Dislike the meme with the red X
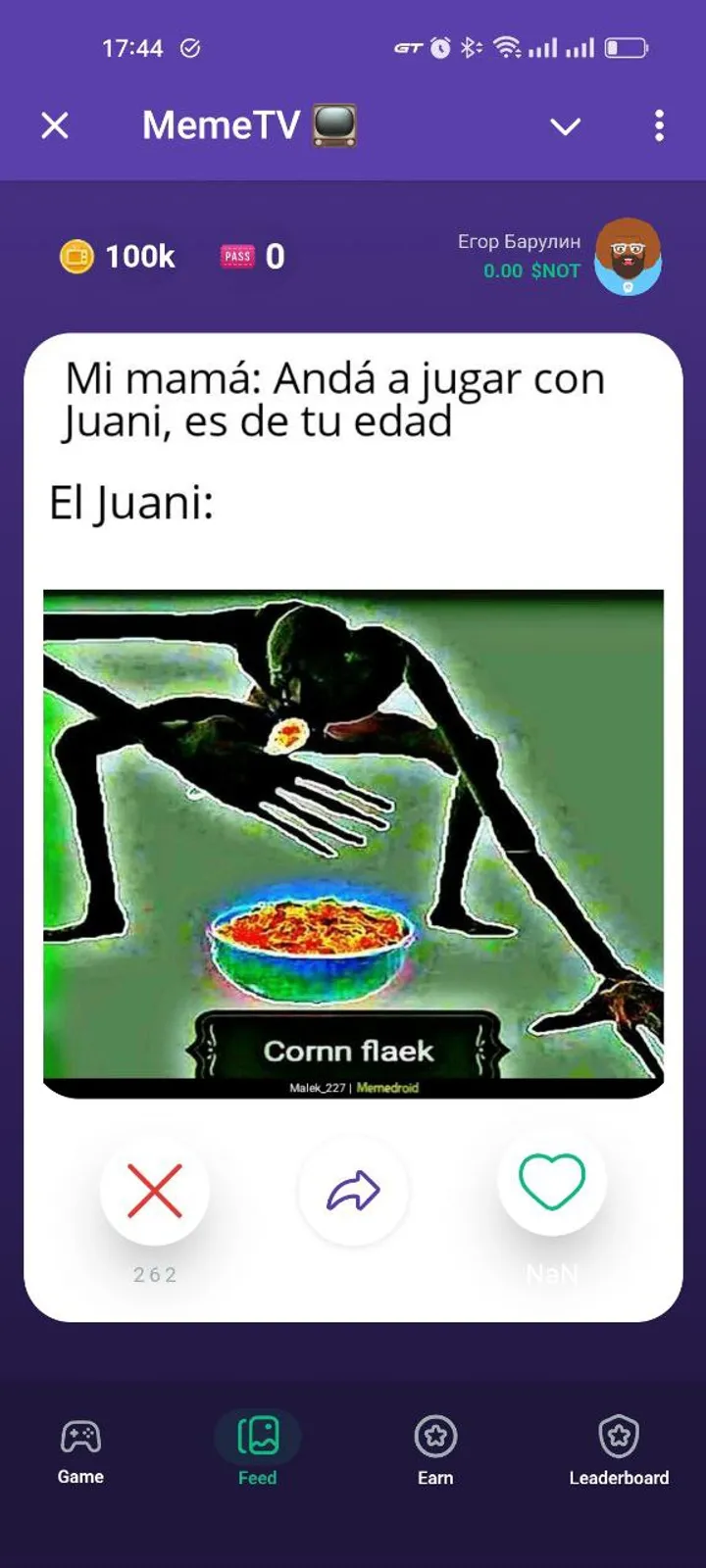 pyautogui.click(x=155, y=1189)
